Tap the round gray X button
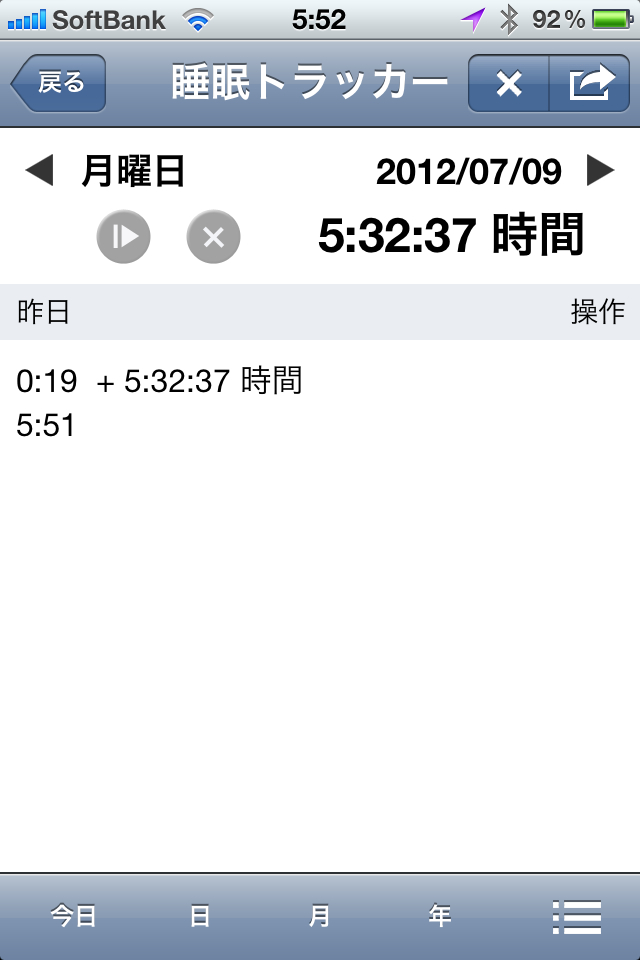 [213, 237]
